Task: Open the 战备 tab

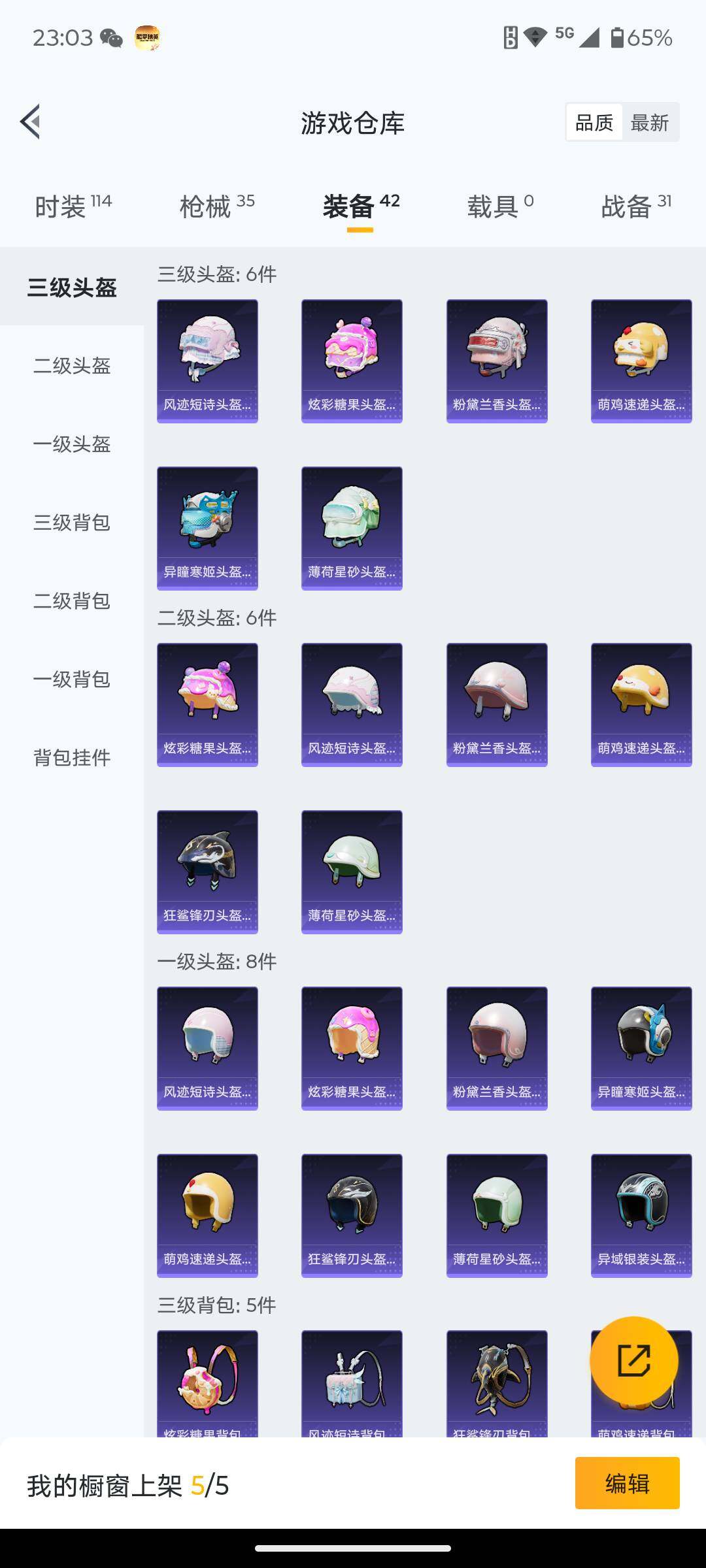Action: [x=635, y=207]
